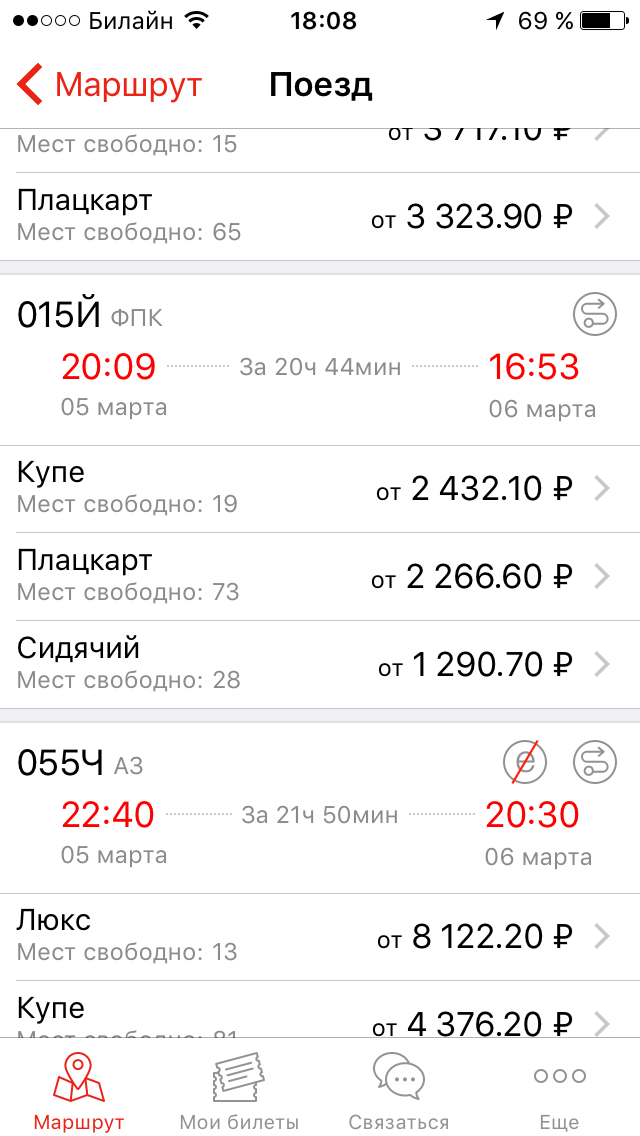Switch to the Маршрут tab
This screenshot has height=1136, width=640.
point(79,1090)
